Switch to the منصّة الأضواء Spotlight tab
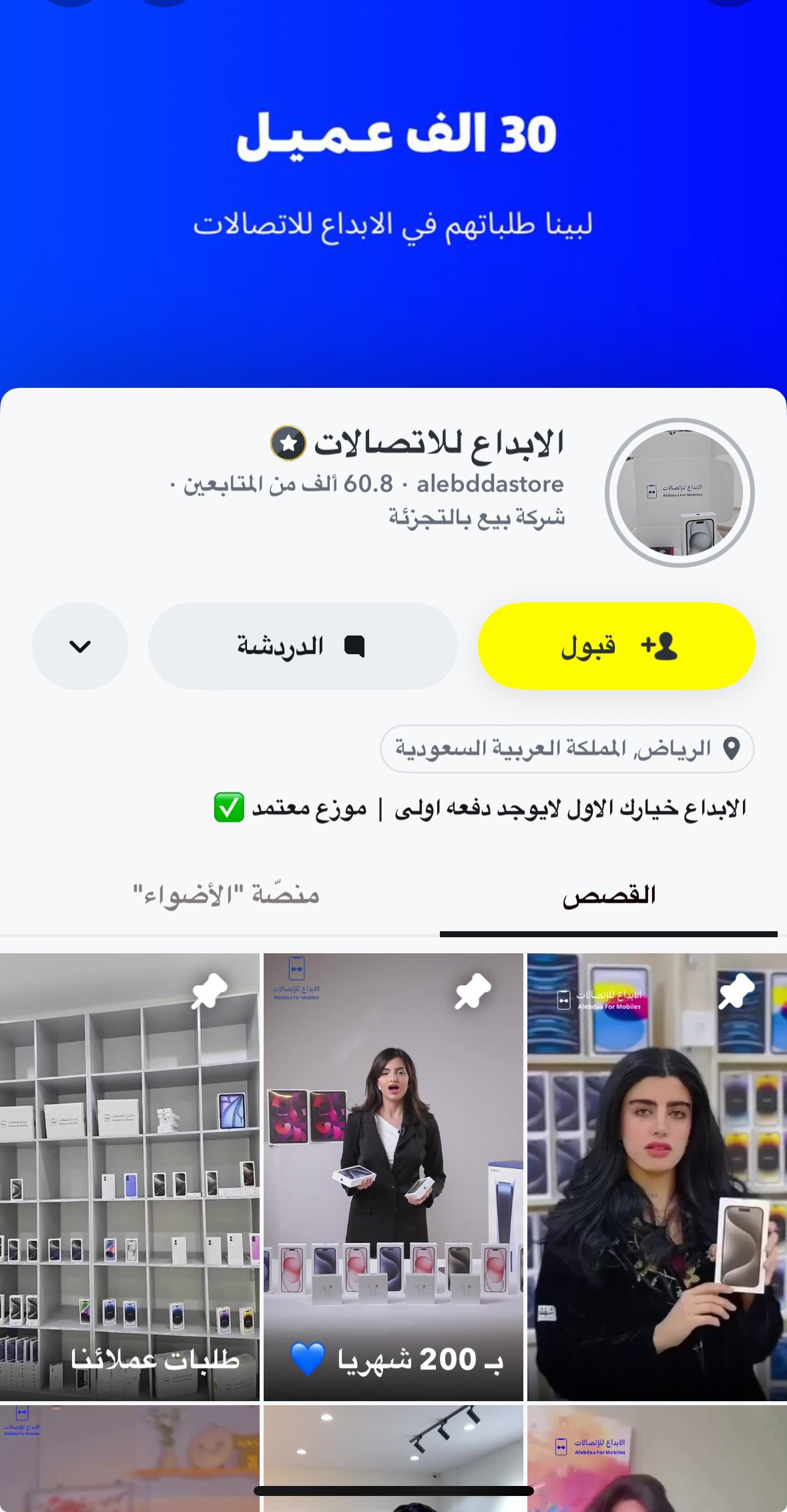The width and height of the screenshot is (787, 1512). pyautogui.click(x=226, y=895)
